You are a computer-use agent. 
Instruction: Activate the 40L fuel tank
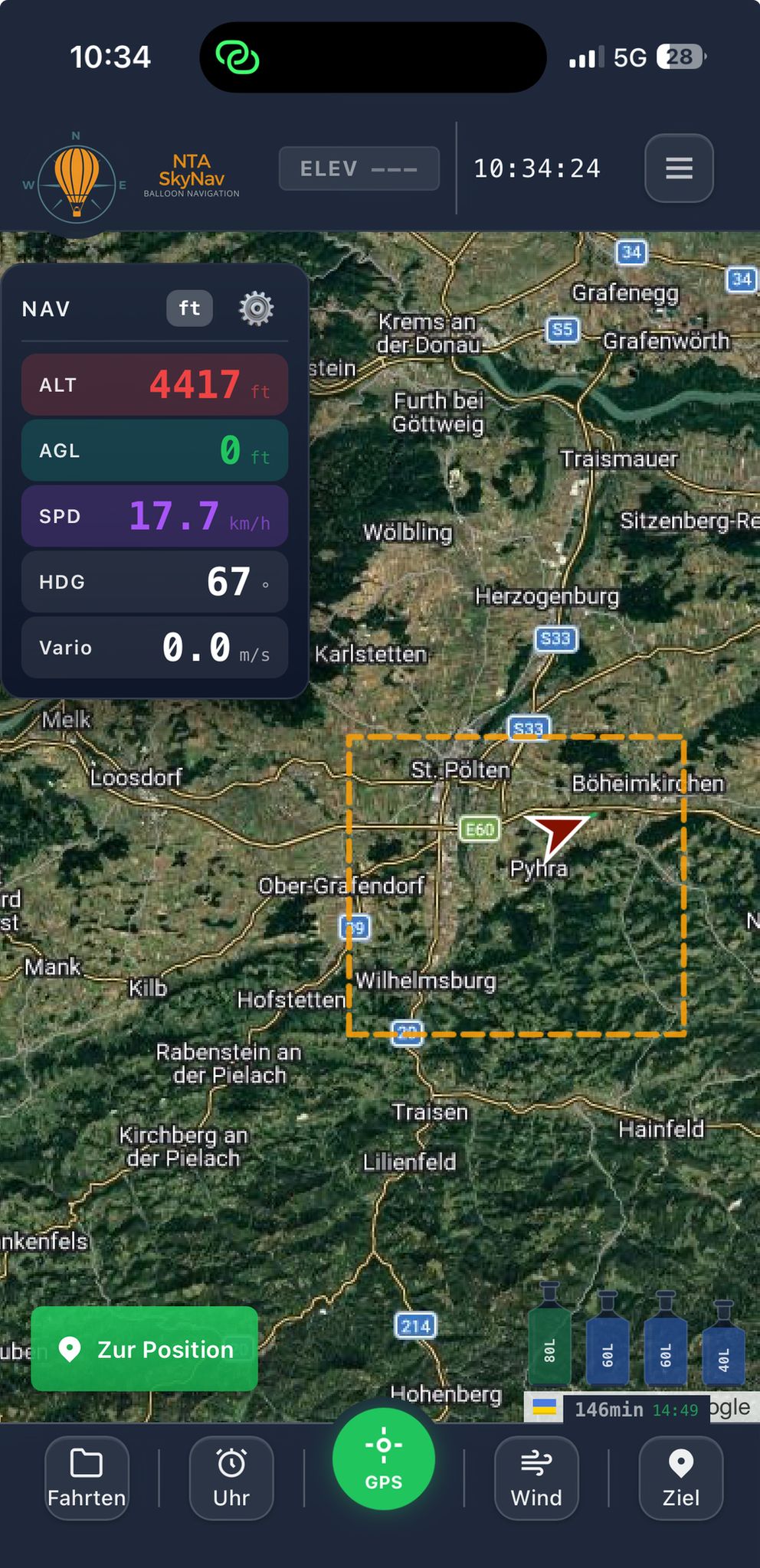coord(722,1355)
